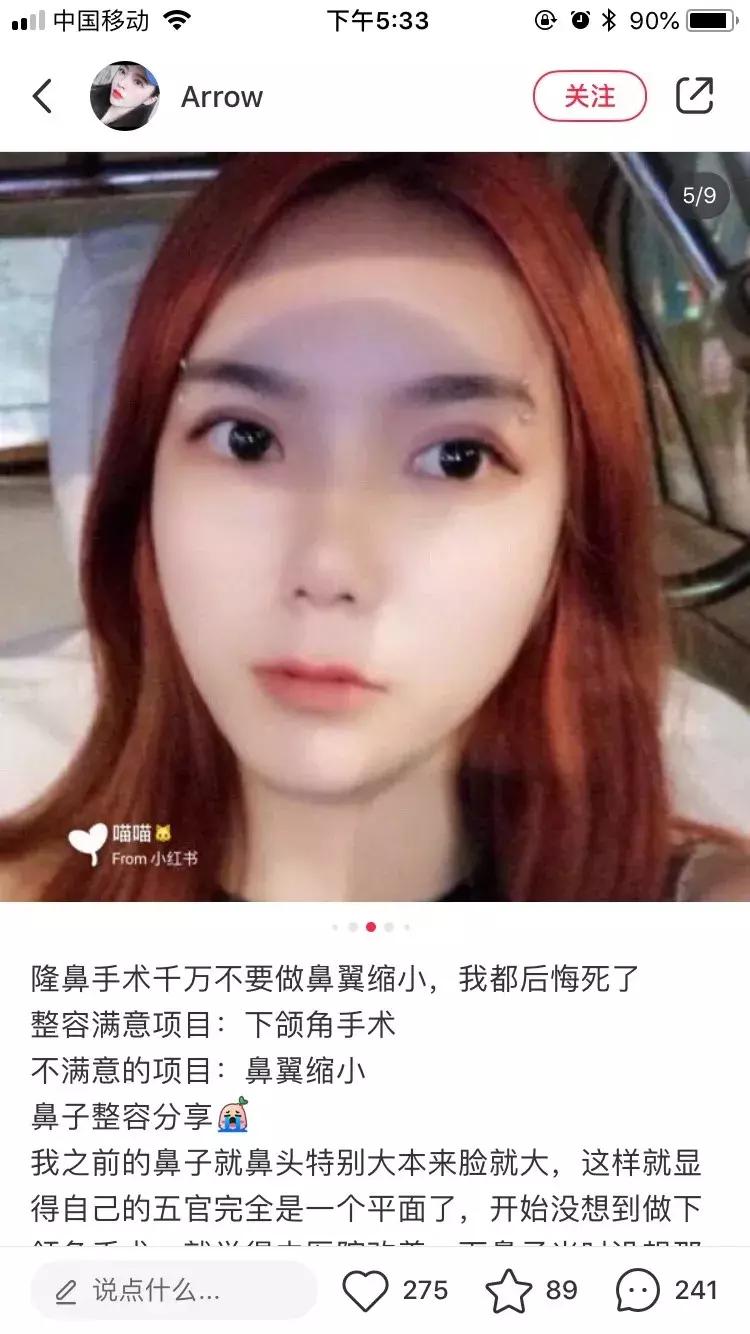Tap the share icon at top right

(692, 96)
